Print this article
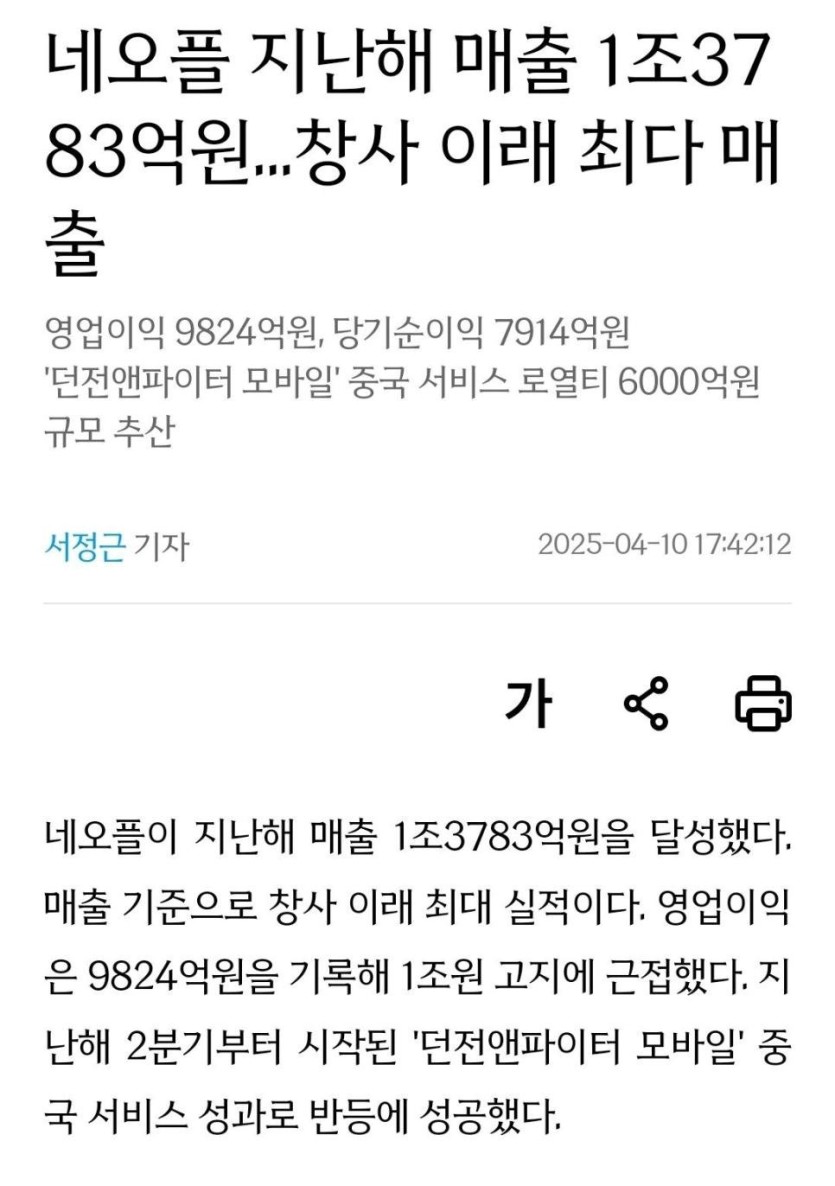The image size is (835, 1186). (763, 703)
